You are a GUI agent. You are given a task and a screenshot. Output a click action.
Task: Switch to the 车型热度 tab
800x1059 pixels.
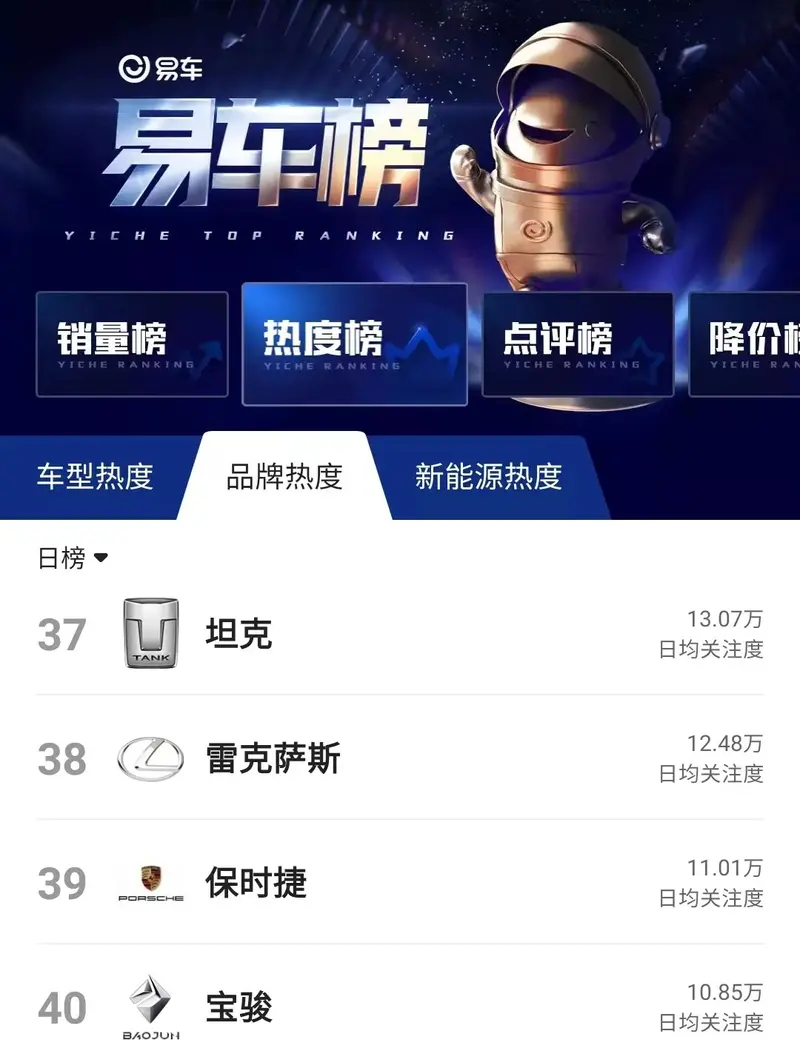pos(95,476)
